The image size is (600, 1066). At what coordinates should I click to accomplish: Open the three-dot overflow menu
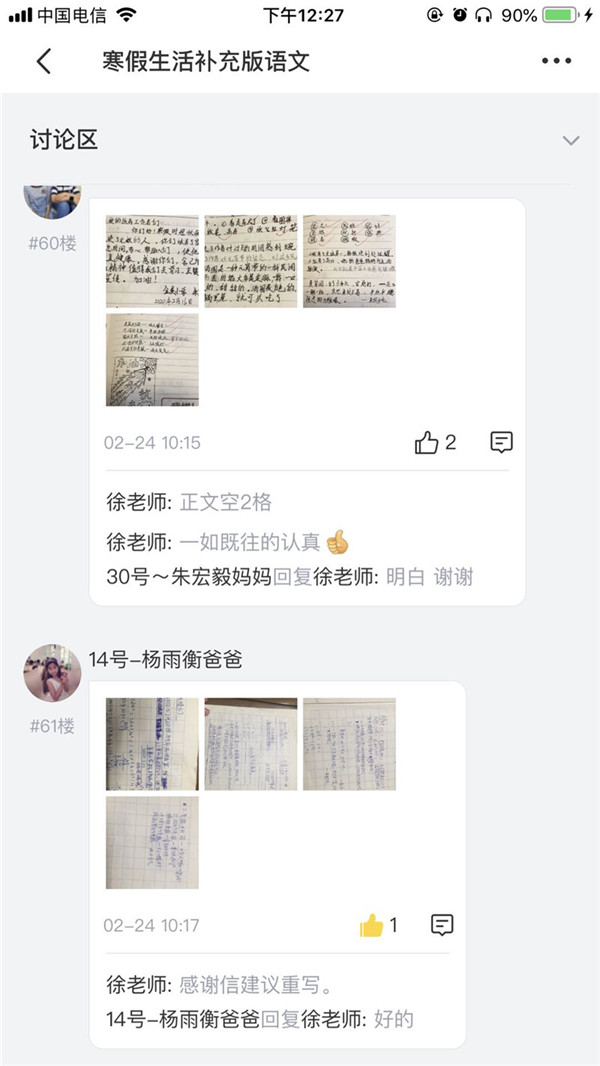556,61
